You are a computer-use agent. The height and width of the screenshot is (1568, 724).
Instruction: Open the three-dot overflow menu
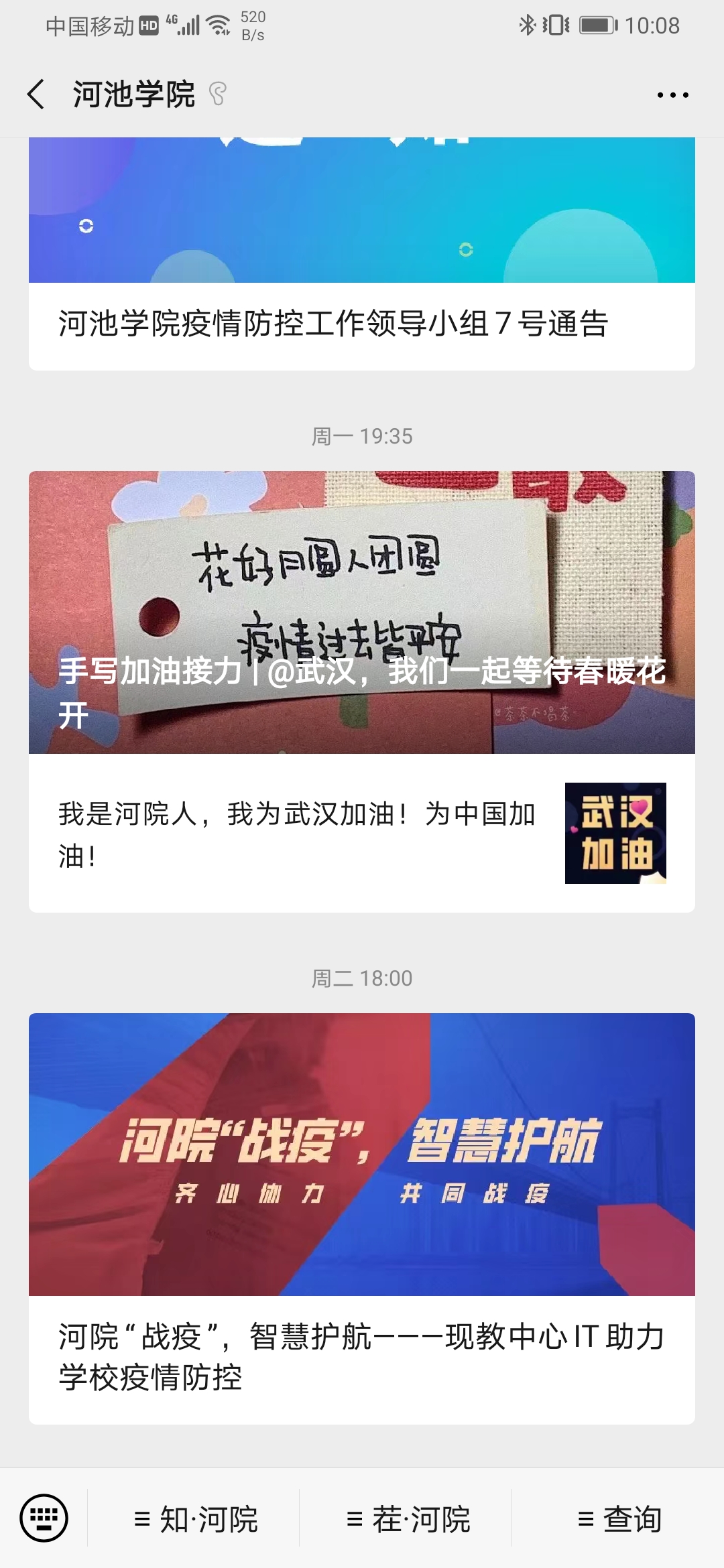672,95
